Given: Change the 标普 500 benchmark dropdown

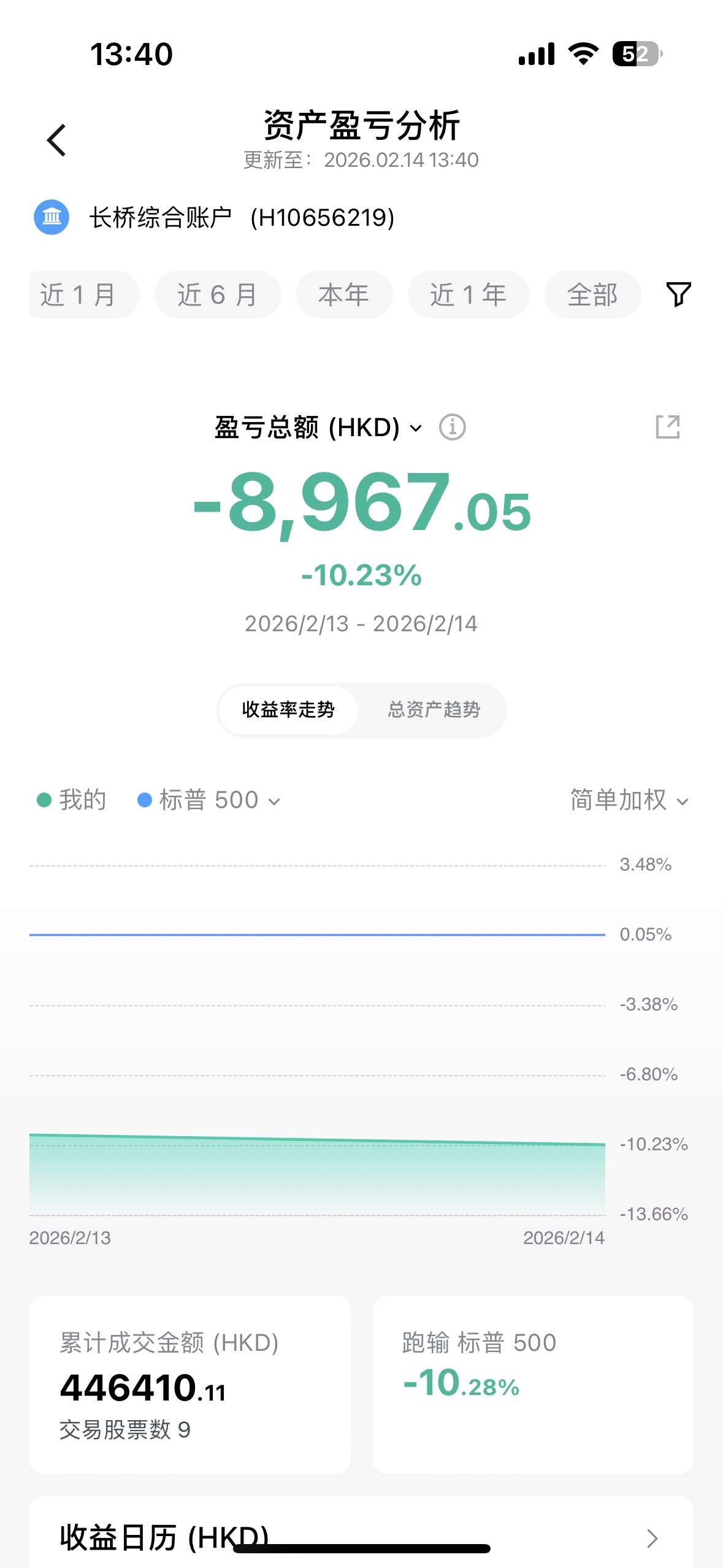Looking at the screenshot, I should coord(209,801).
